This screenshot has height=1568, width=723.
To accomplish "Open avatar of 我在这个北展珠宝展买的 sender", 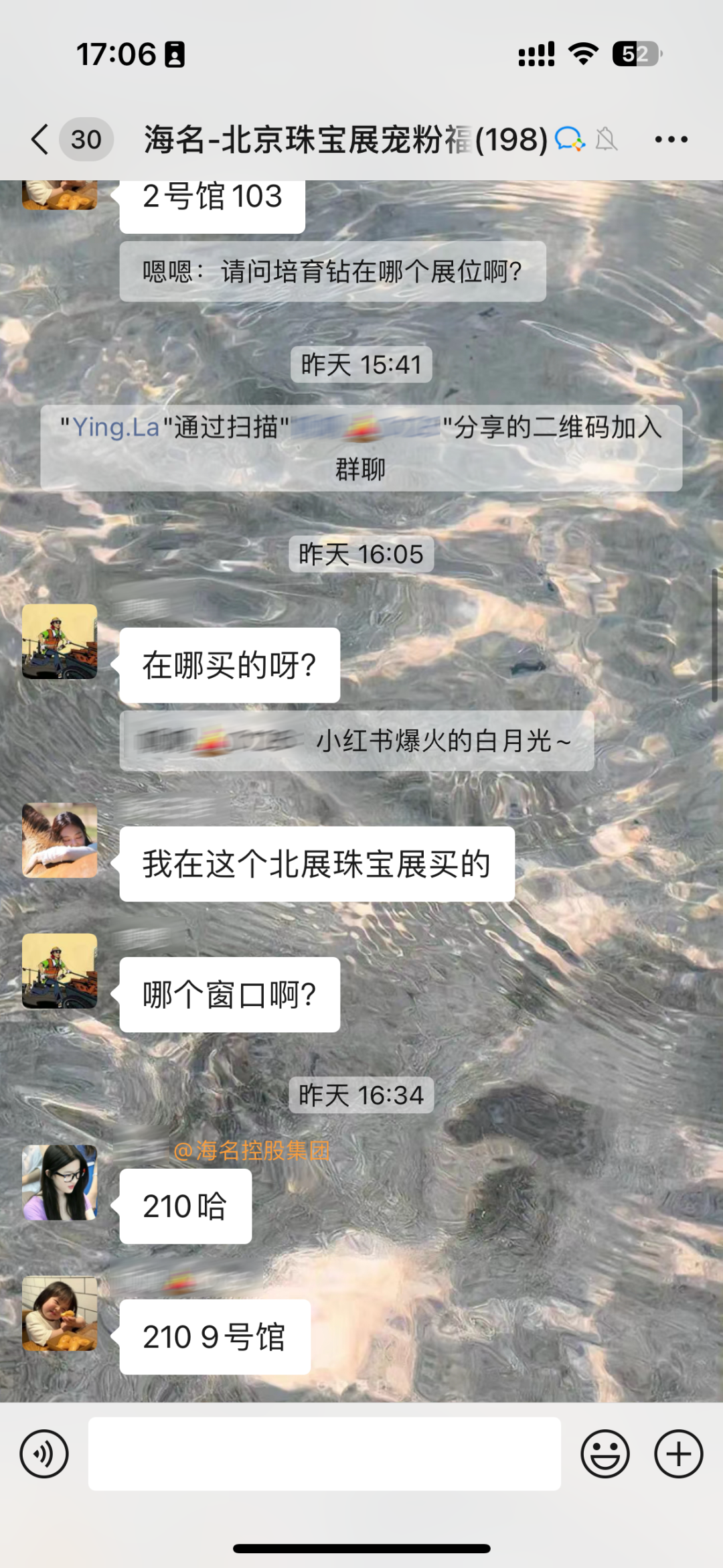I will 60,841.
